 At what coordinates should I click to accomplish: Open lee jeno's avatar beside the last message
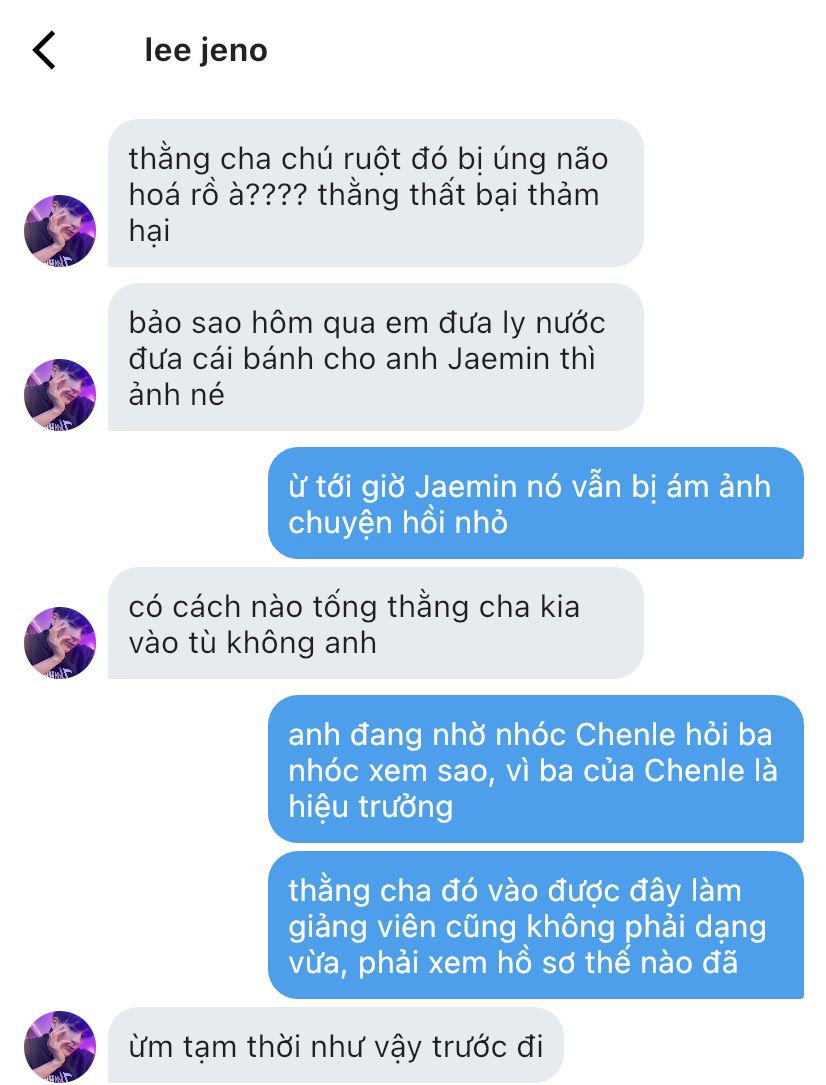[59, 1046]
